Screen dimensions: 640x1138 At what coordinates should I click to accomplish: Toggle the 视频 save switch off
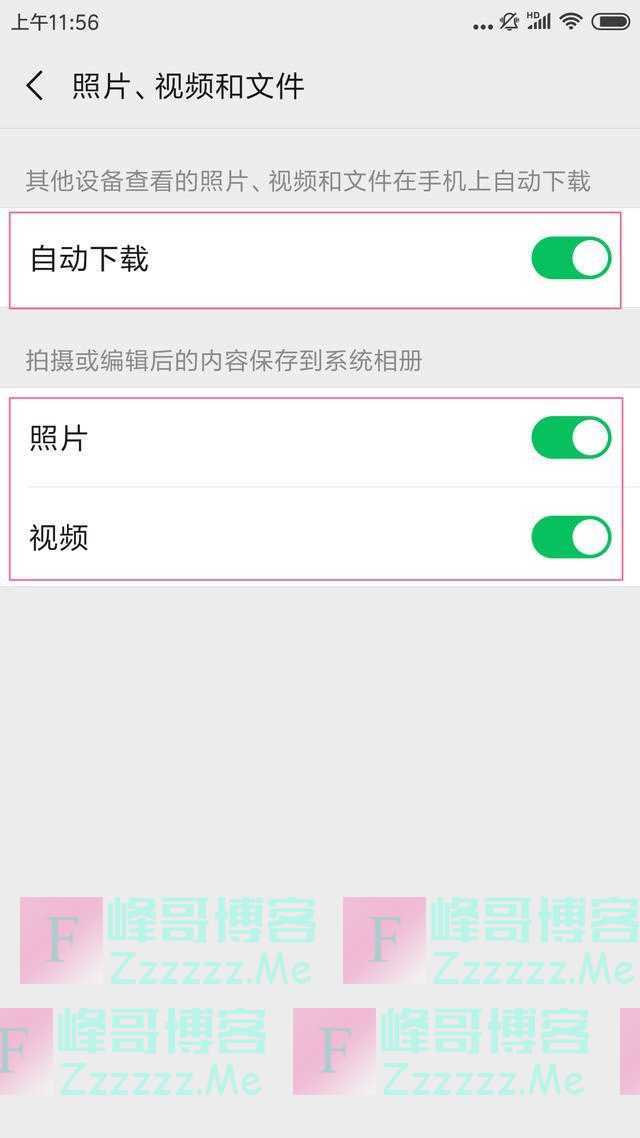(570, 537)
